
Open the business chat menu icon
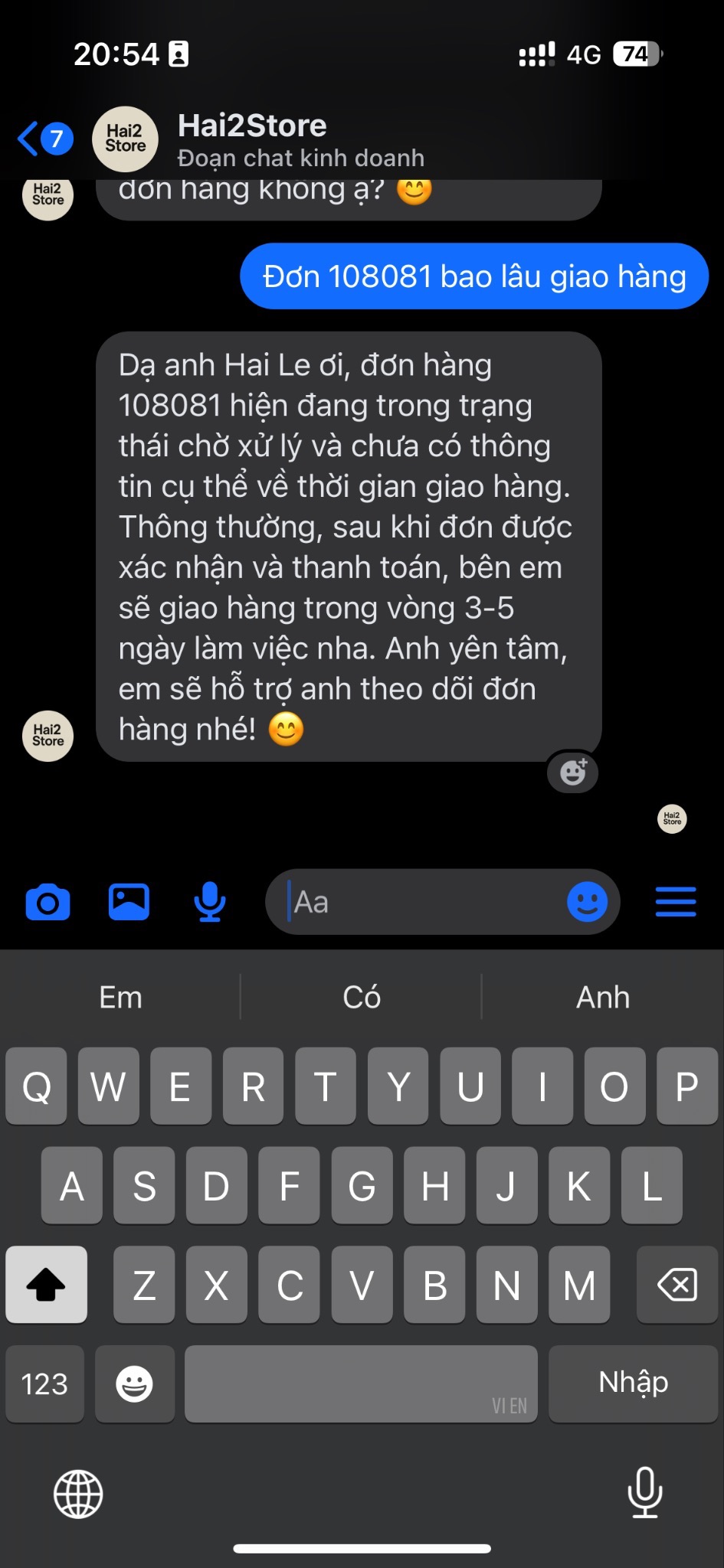(x=676, y=902)
